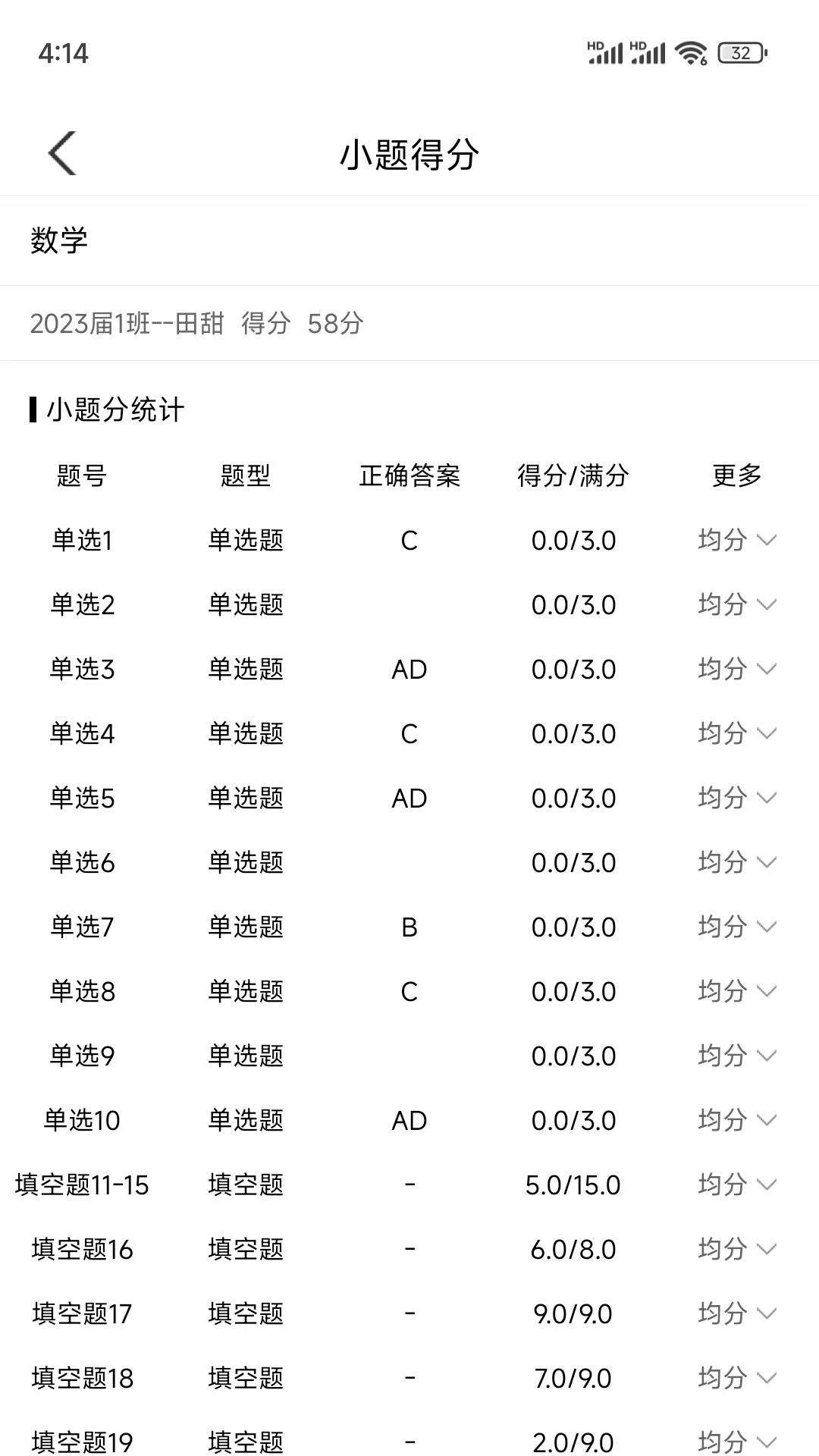Open 均分 dropdown of 填空题16
Viewport: 819px width, 1456px height.
click(736, 1249)
